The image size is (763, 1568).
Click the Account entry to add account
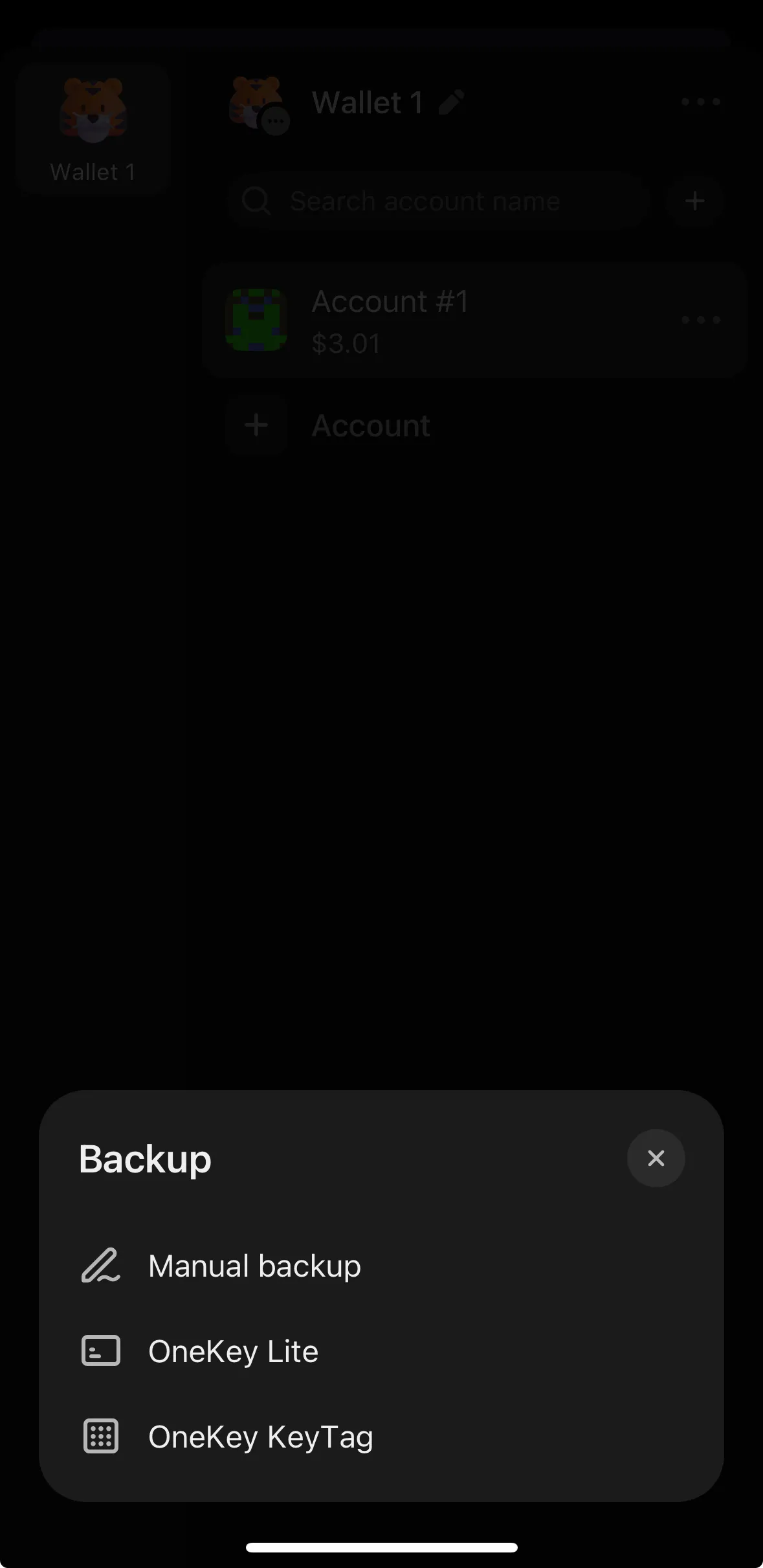(371, 425)
